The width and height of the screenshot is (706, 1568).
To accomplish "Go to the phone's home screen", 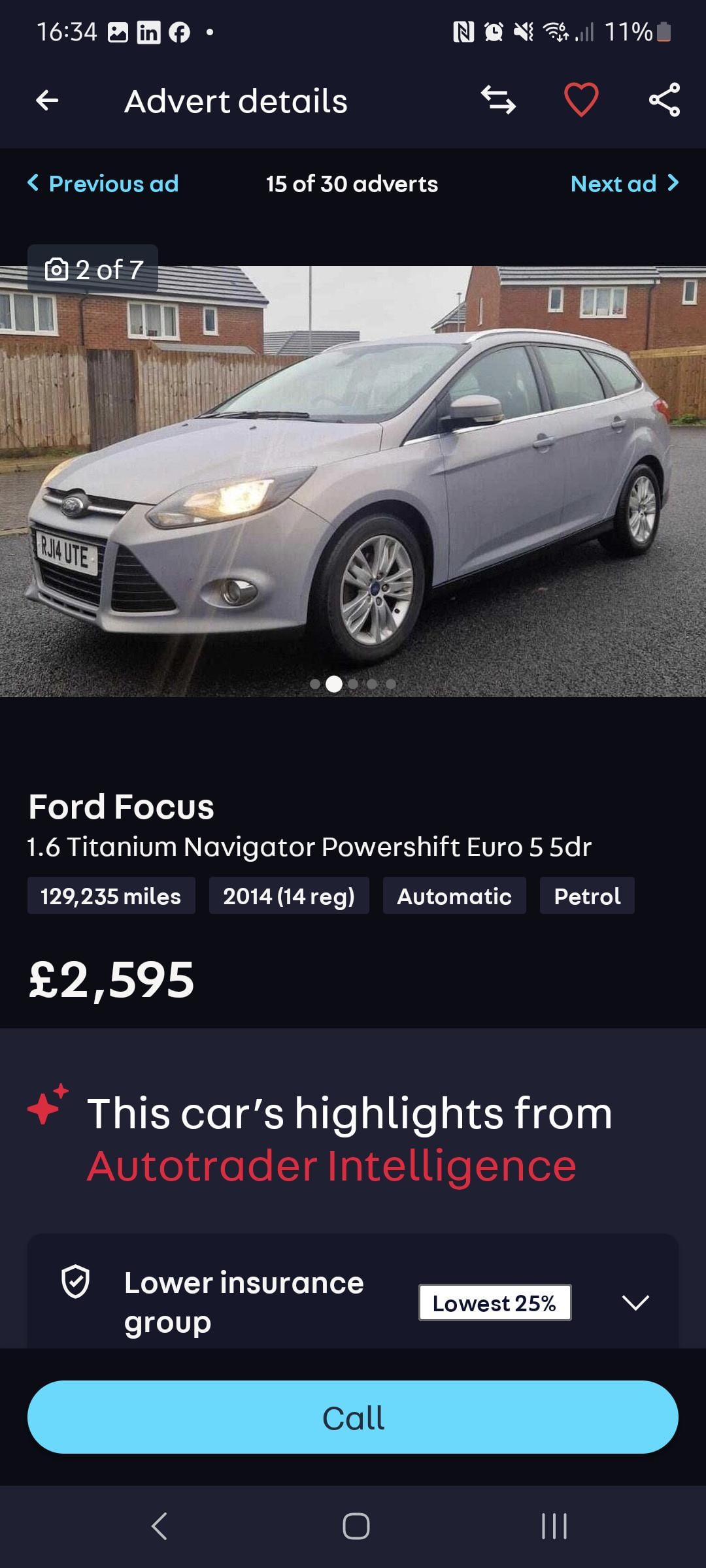I will 356,1526.
